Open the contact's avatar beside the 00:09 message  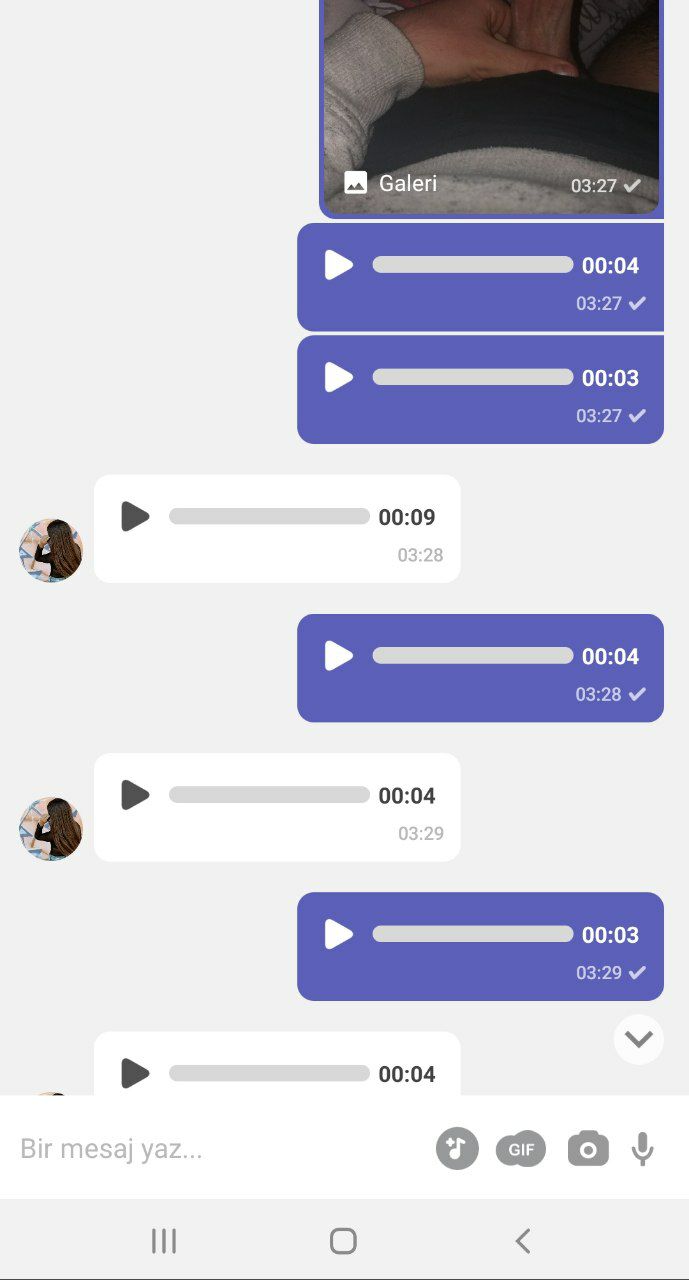click(x=51, y=550)
